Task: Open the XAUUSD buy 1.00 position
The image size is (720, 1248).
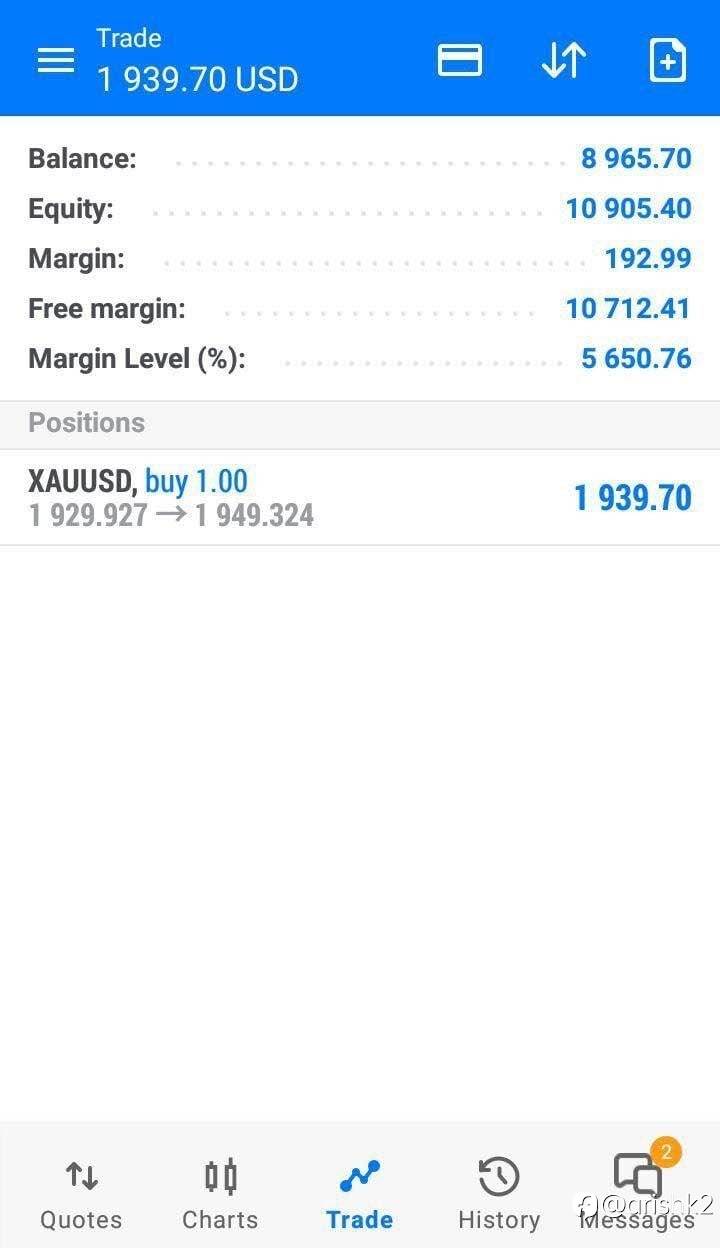Action: [360, 497]
